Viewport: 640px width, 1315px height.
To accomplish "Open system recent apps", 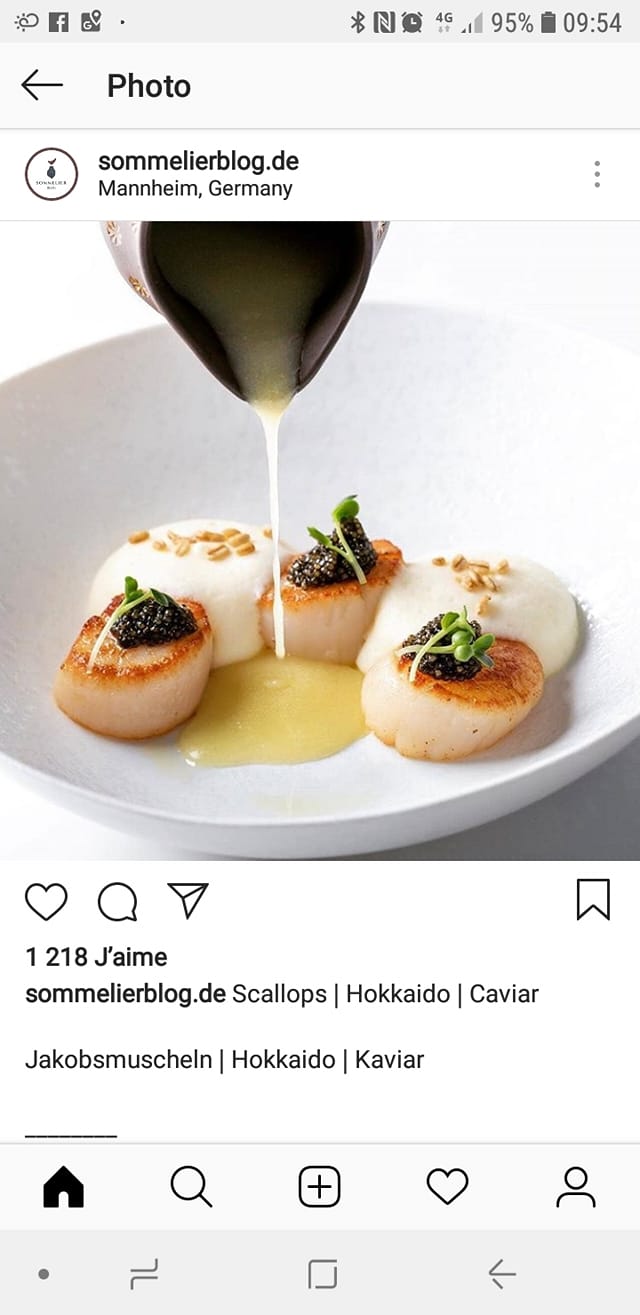I will 145,1274.
